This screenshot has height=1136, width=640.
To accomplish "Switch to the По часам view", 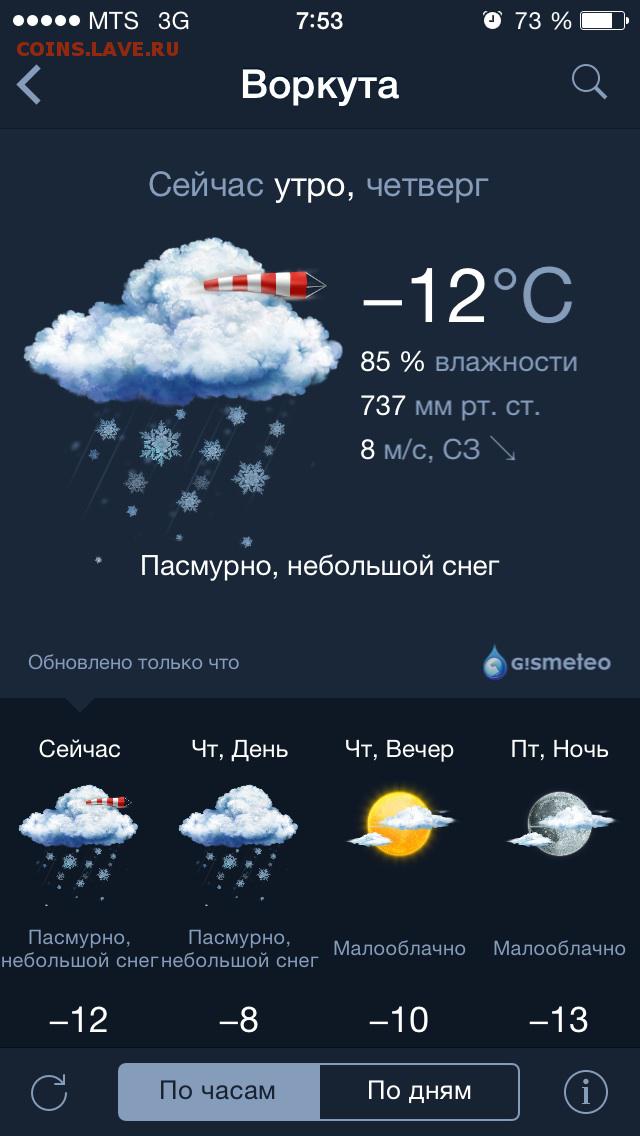I will (x=218, y=1091).
